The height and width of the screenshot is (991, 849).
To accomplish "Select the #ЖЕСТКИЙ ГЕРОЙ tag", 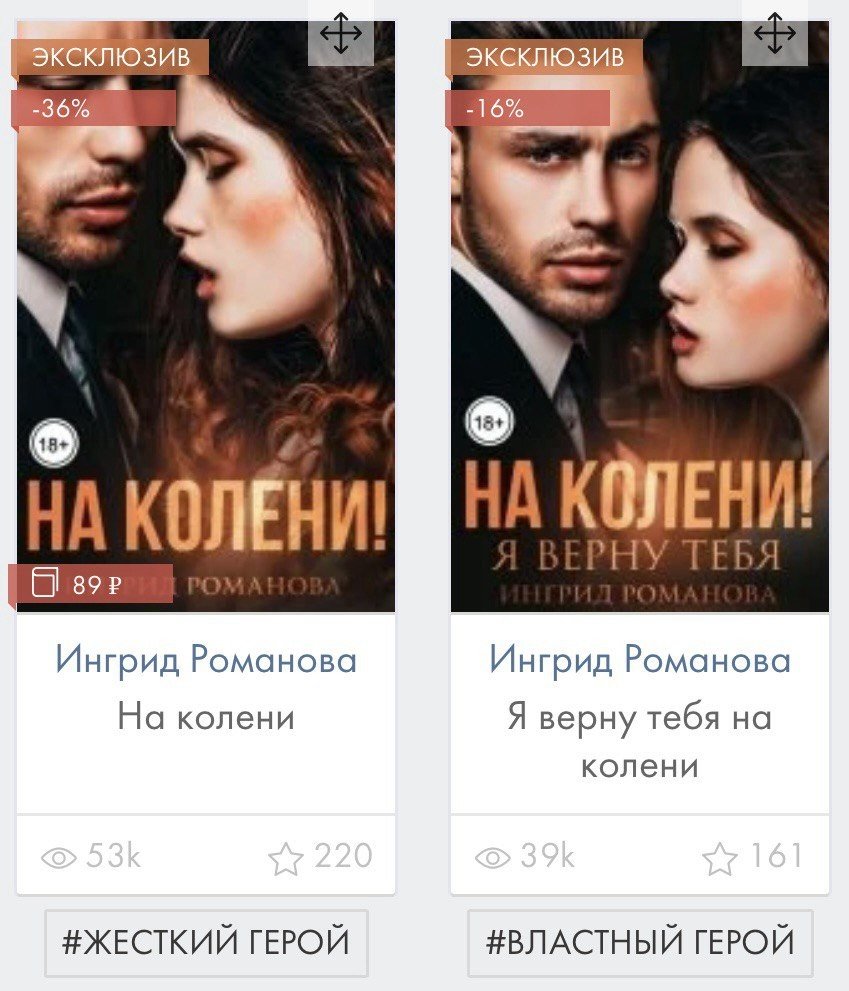I will click(206, 942).
